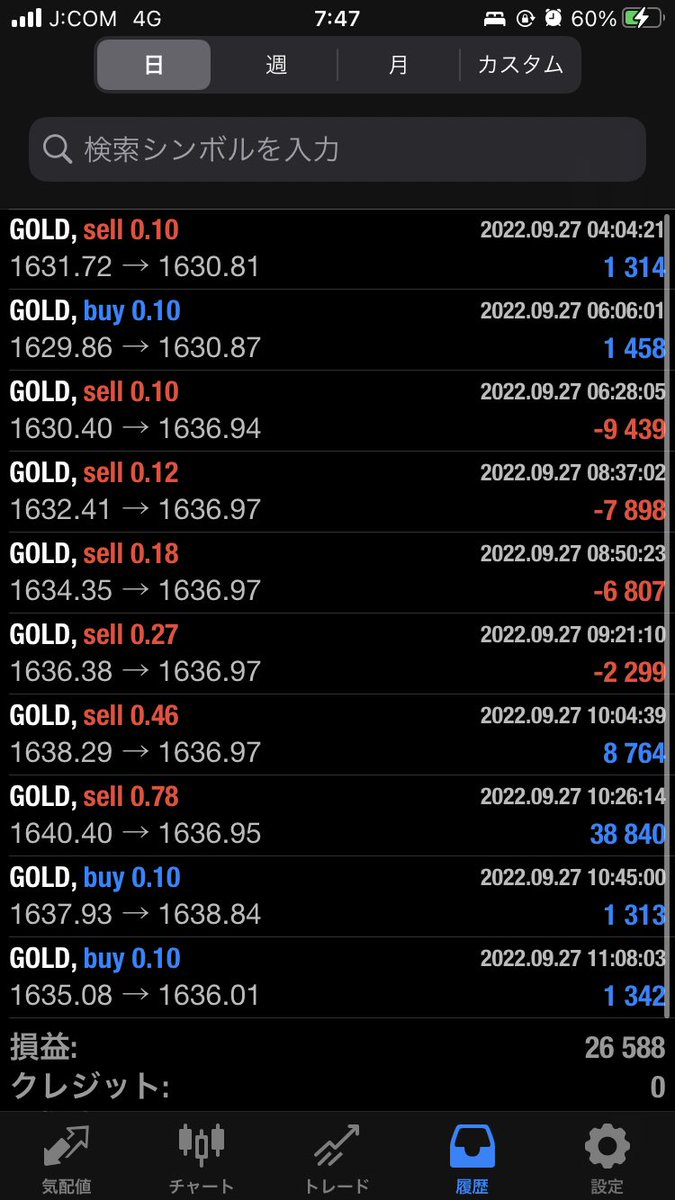
Task: Go to the 気配値 quotes tab
Action: click(x=67, y=1158)
